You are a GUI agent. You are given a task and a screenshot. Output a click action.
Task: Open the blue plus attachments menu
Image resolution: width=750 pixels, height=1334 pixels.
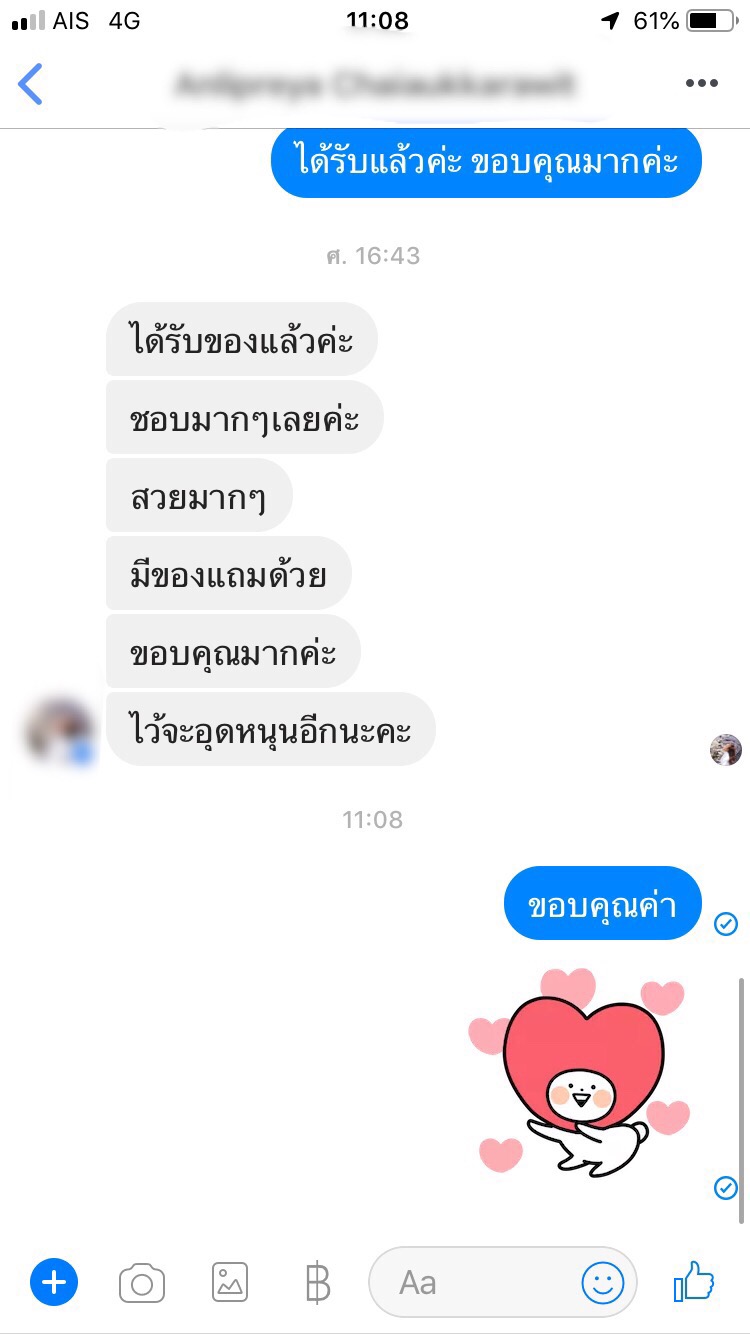point(54,1282)
